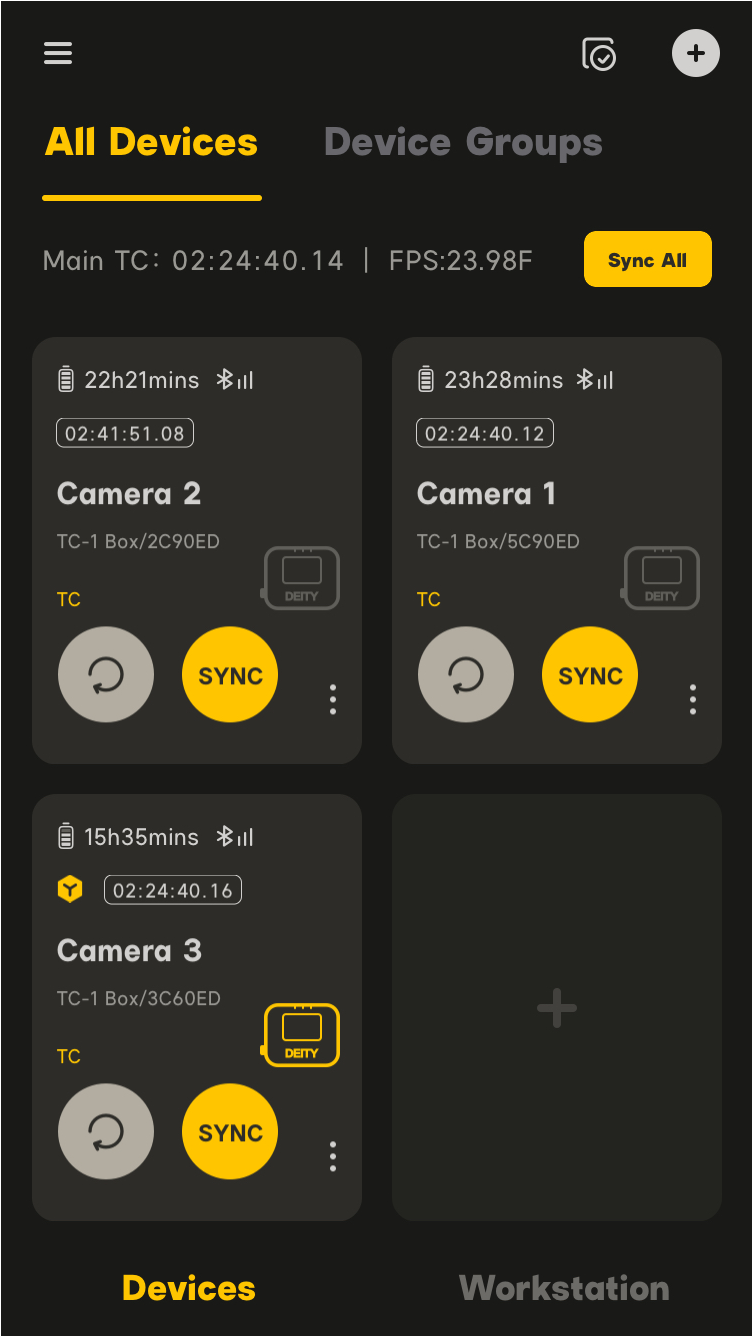
Task: Tap the reset arrow on Camera 1
Action: point(466,675)
